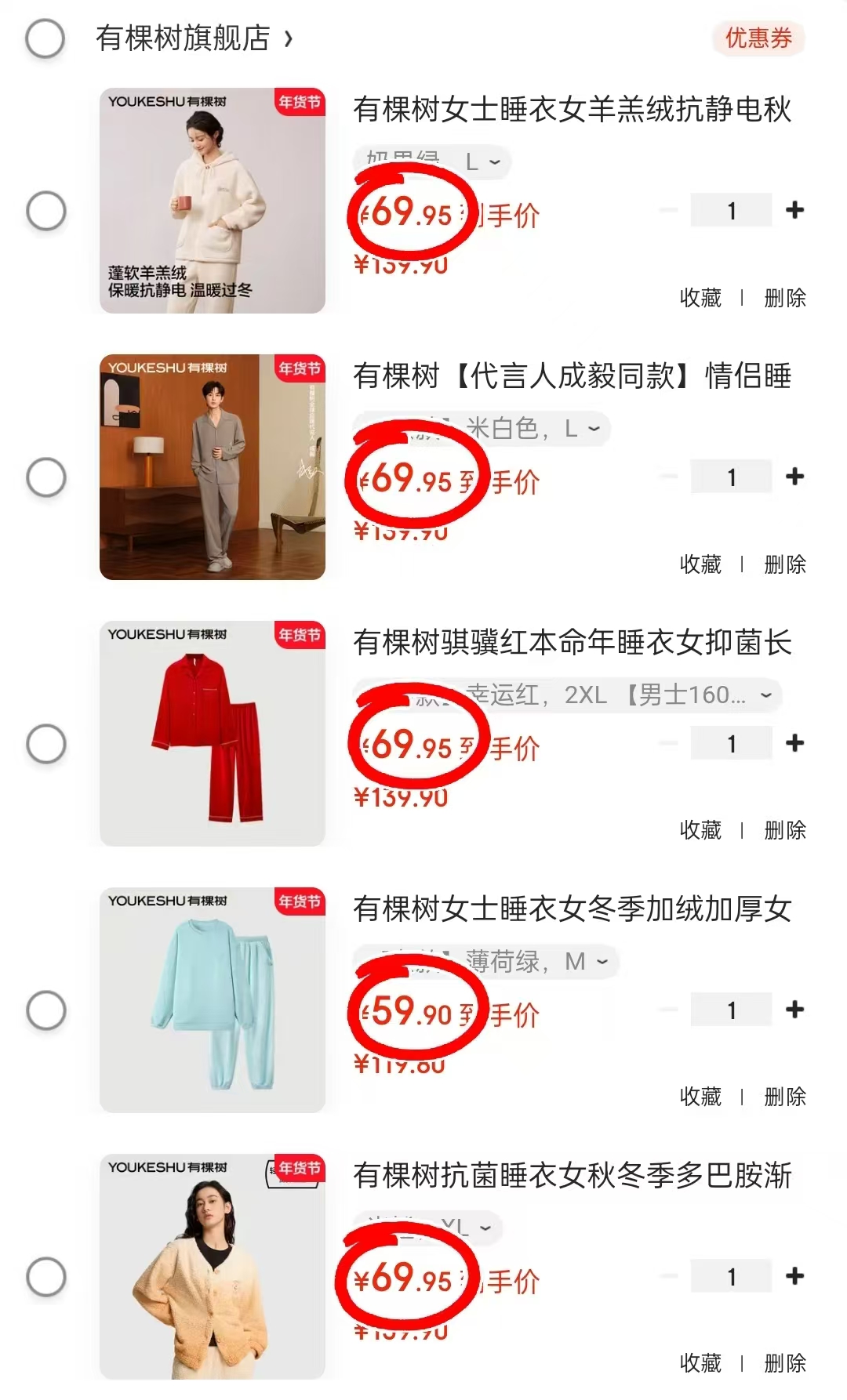
Task: Tap plus to add another 薄荷绿 set
Action: click(795, 1009)
